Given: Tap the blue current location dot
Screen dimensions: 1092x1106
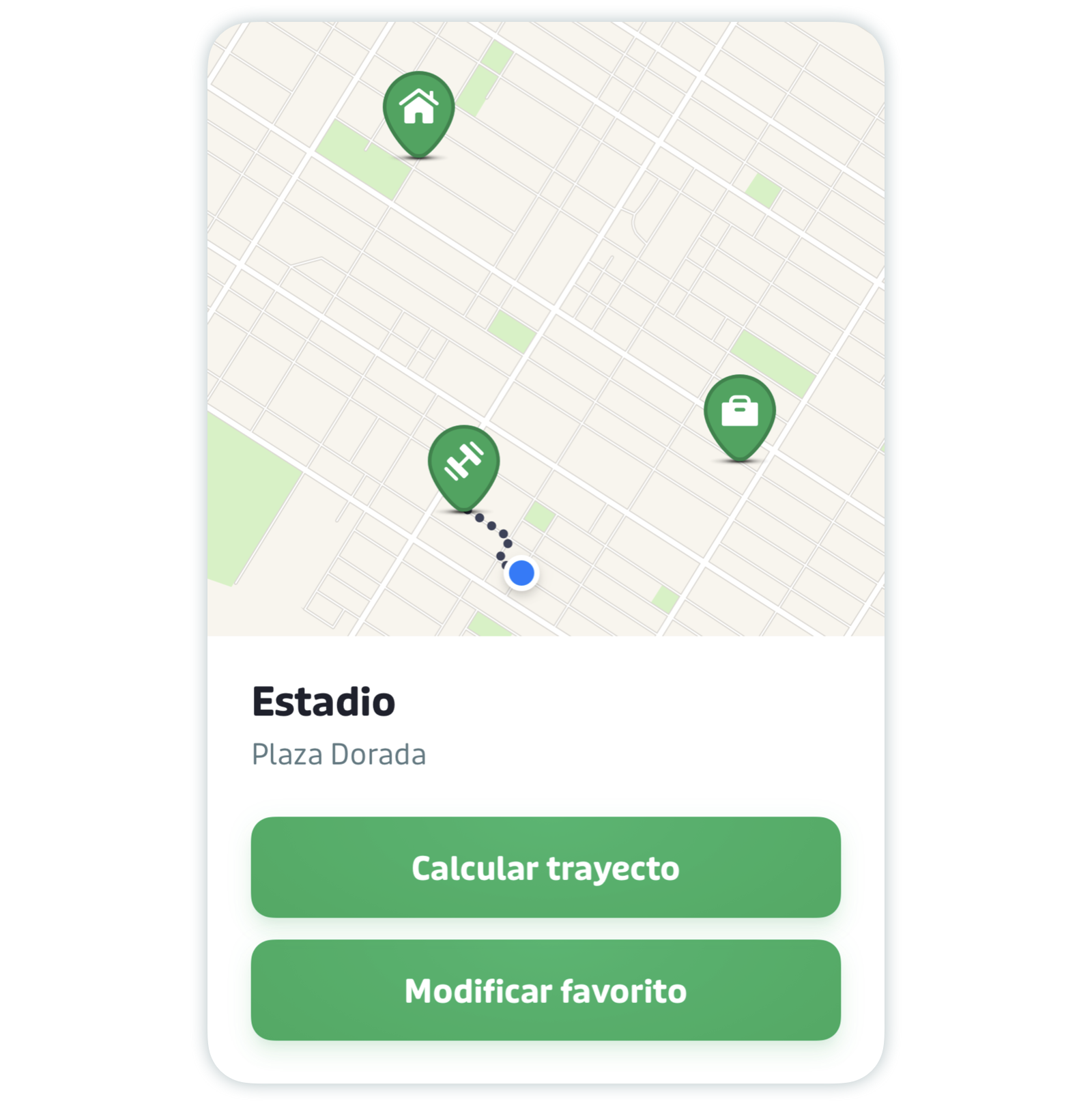Looking at the screenshot, I should coord(521,573).
